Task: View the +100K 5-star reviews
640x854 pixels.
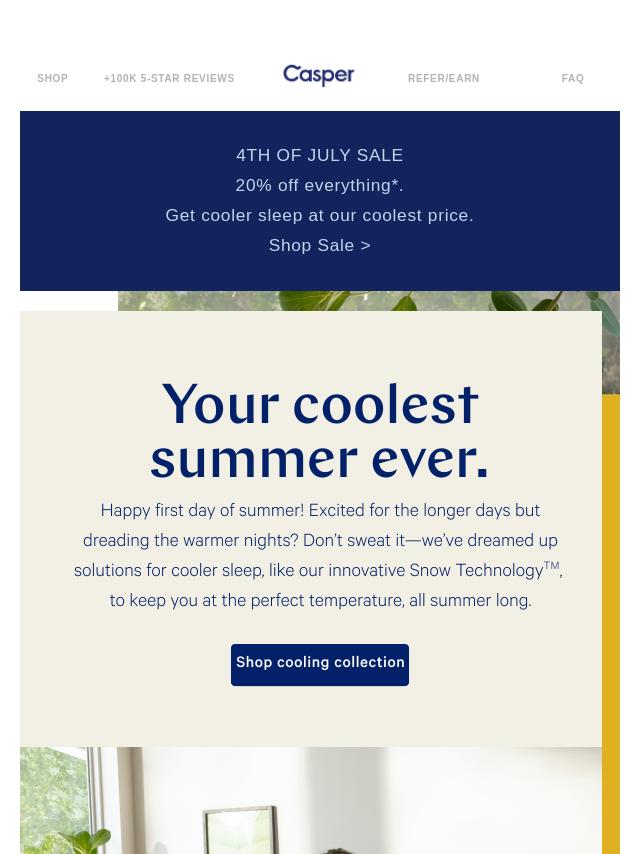Action: click(169, 78)
